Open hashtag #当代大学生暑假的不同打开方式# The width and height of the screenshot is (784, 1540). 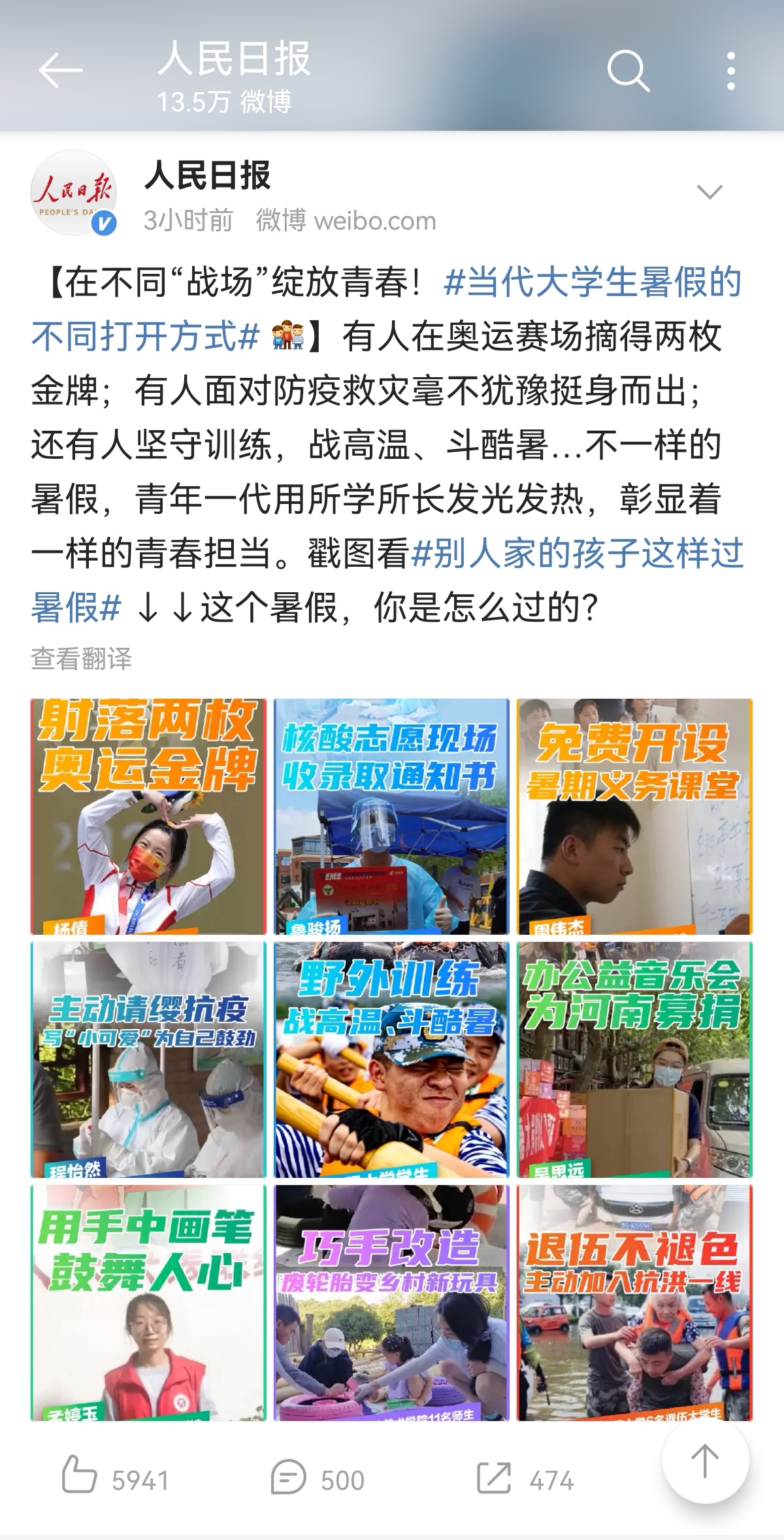387,309
